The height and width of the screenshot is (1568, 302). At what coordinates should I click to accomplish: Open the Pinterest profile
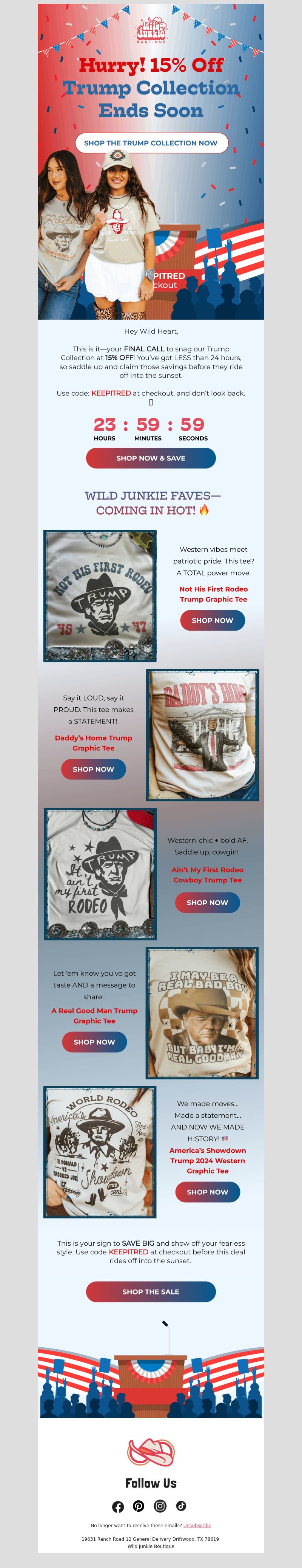click(139, 1506)
